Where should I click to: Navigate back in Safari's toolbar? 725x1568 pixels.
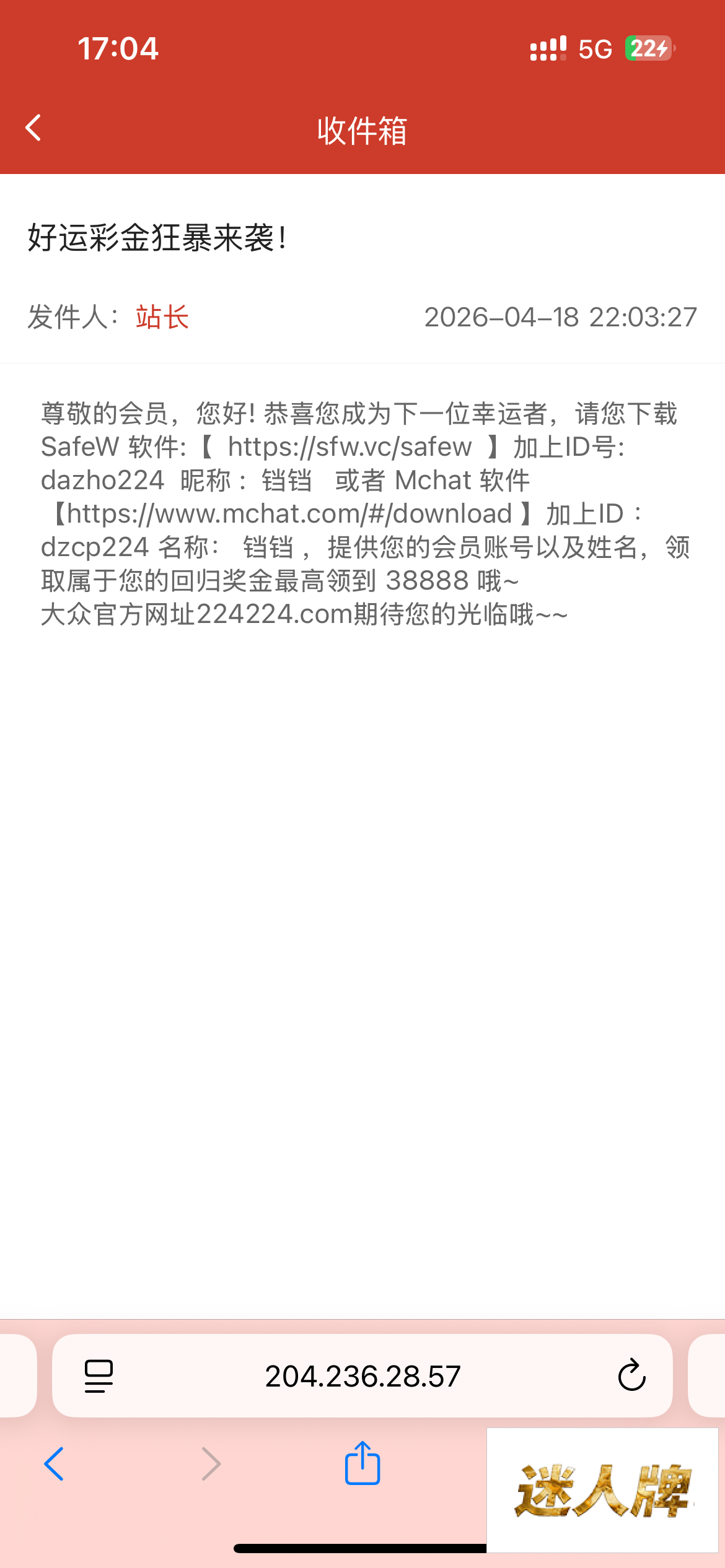click(x=55, y=1464)
